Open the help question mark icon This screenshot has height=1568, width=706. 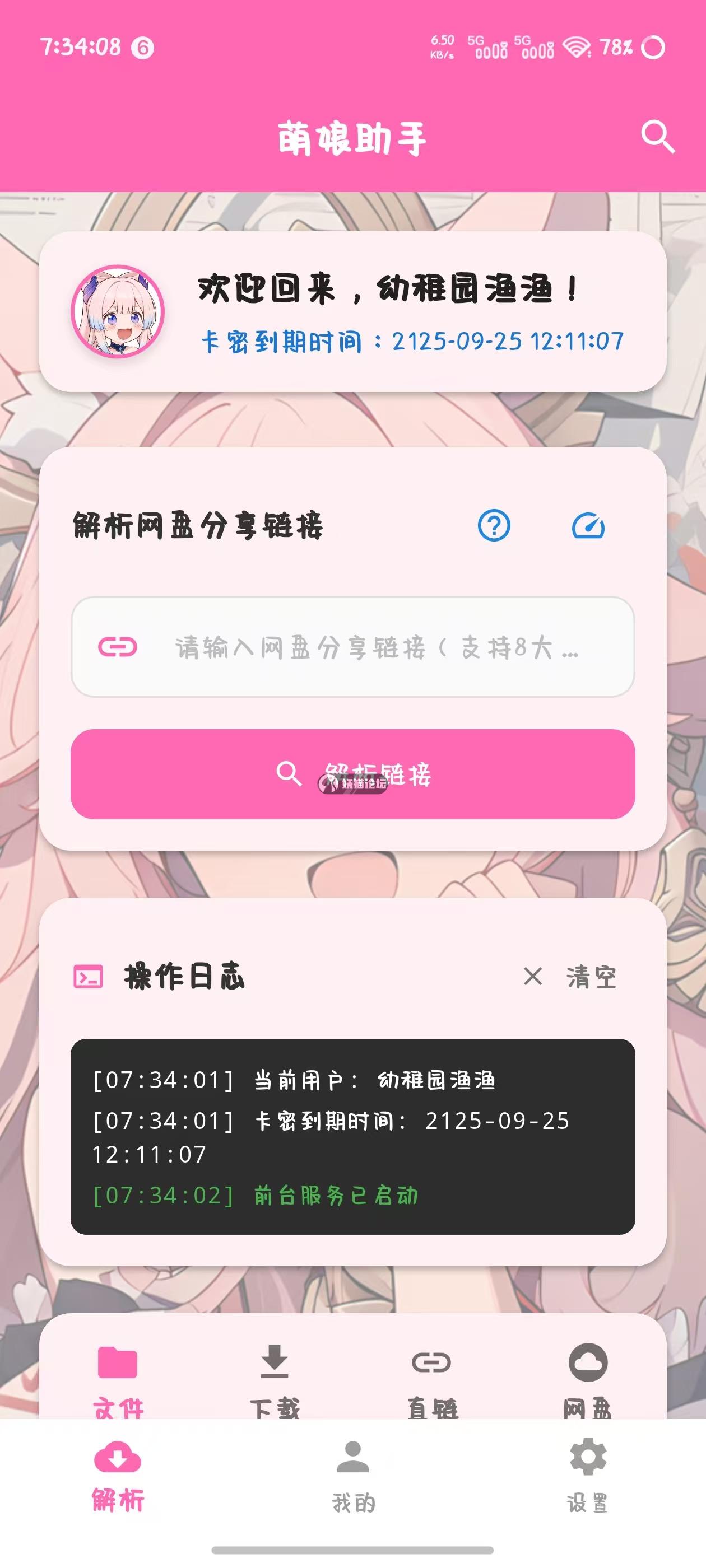494,525
